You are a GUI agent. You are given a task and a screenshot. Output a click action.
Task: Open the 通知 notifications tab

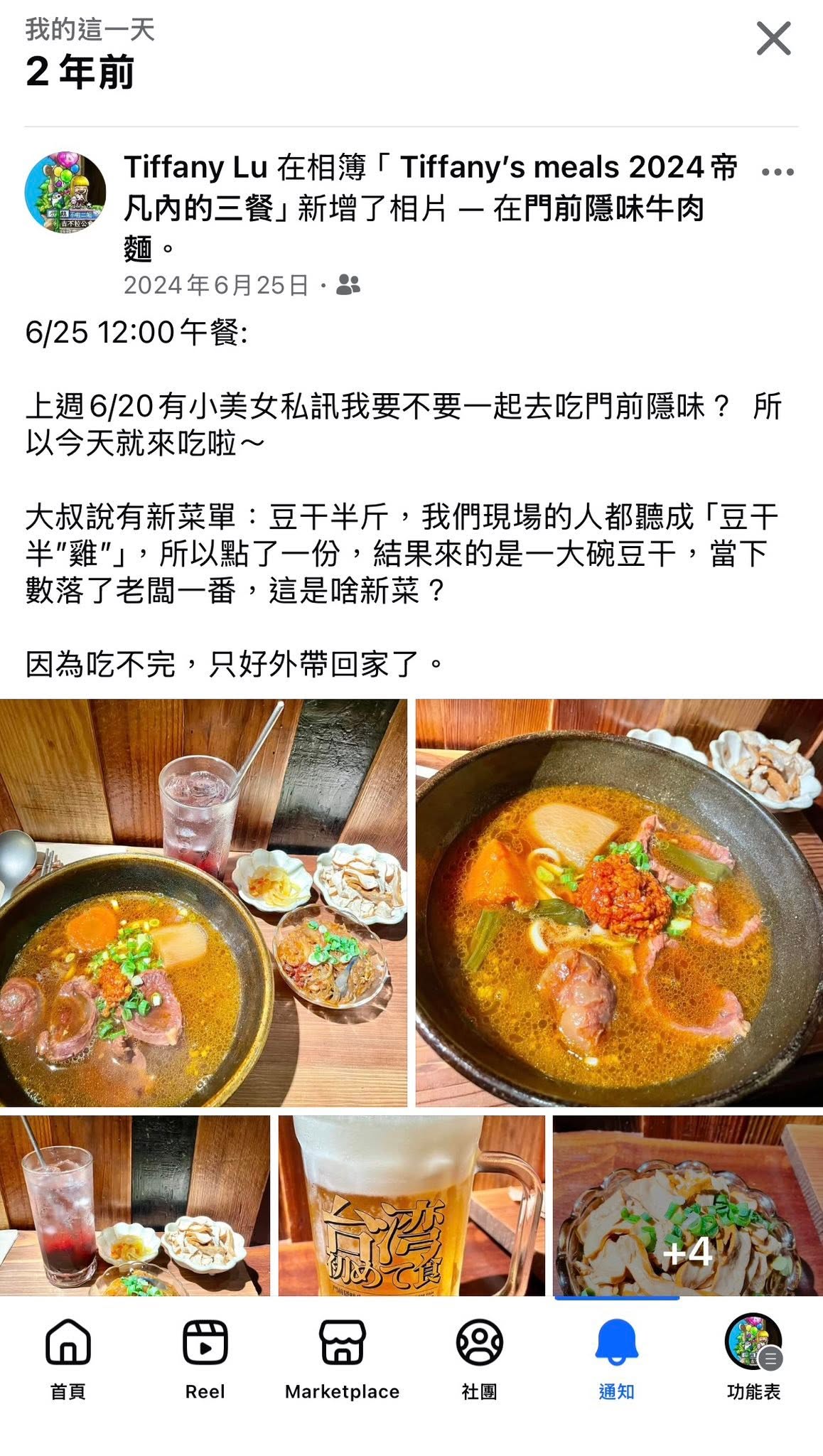click(617, 1359)
